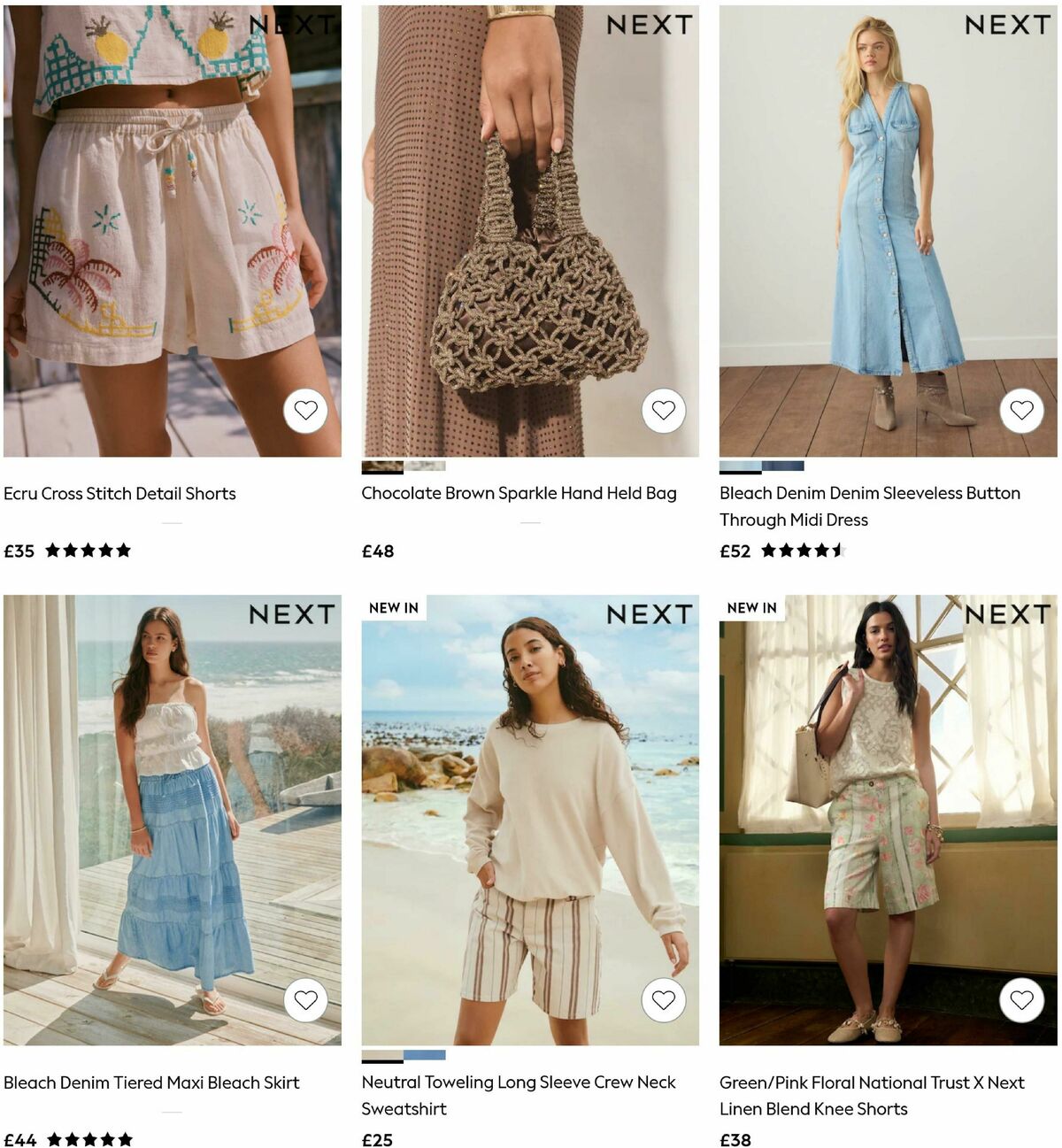Click the wishlist heart on the Ecru shorts
1062x1148 pixels.
[x=306, y=411]
